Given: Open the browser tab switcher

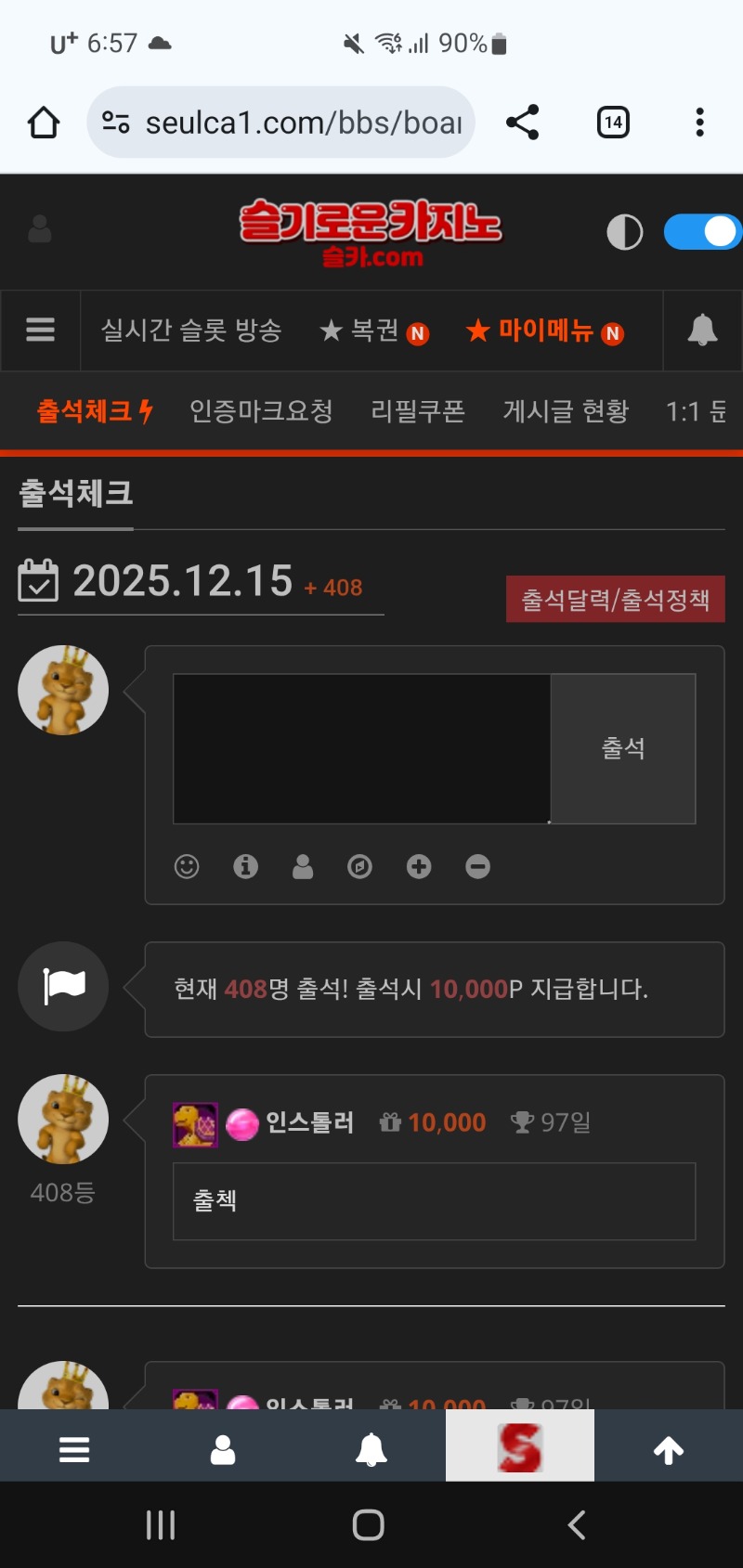Looking at the screenshot, I should pyautogui.click(x=613, y=123).
